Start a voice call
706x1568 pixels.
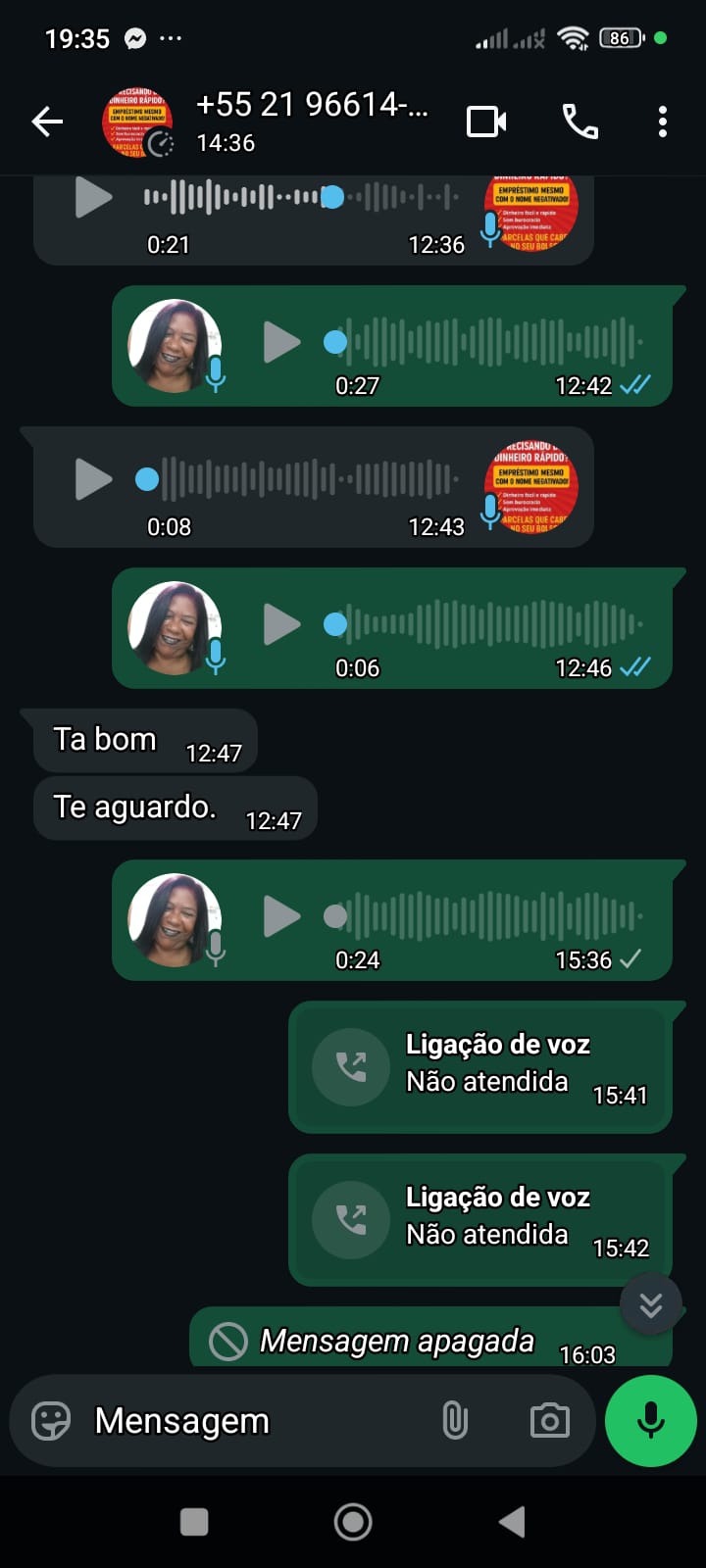[580, 122]
